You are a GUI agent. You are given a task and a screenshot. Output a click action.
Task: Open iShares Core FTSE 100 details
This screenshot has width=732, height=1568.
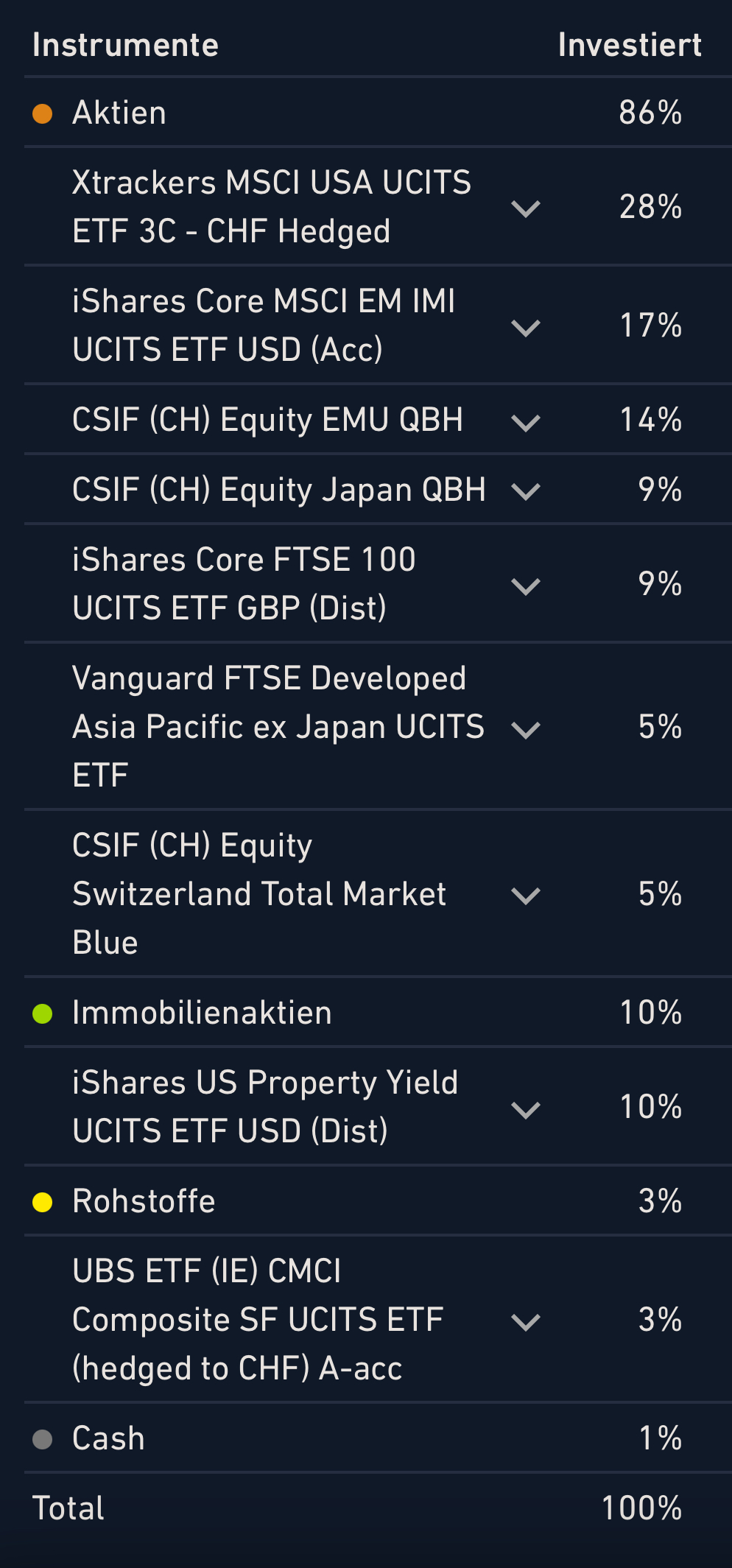click(x=526, y=586)
